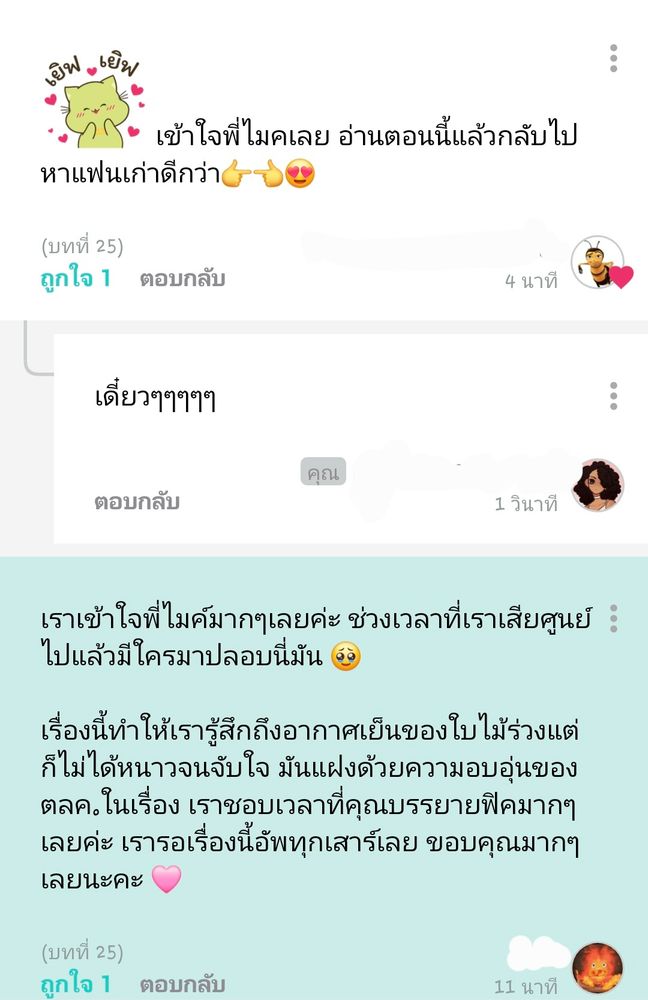Open the fire avatar commenter's profile
The width and height of the screenshot is (648, 1000).
pos(597,968)
